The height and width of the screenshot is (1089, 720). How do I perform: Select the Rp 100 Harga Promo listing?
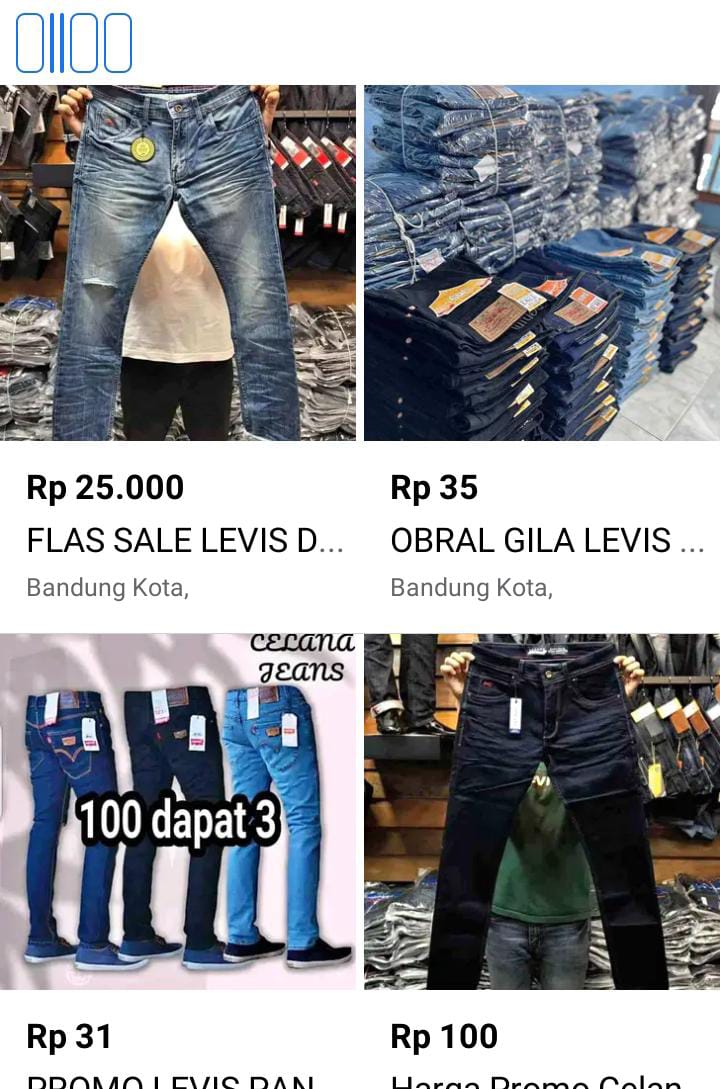coord(541,812)
